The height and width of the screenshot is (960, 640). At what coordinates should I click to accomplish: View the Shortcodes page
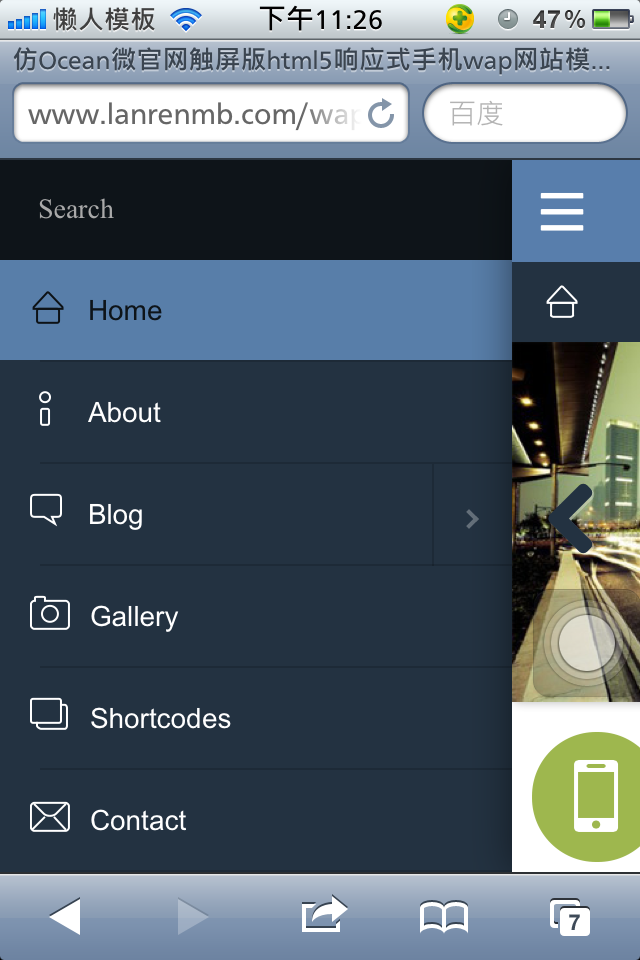(255, 718)
